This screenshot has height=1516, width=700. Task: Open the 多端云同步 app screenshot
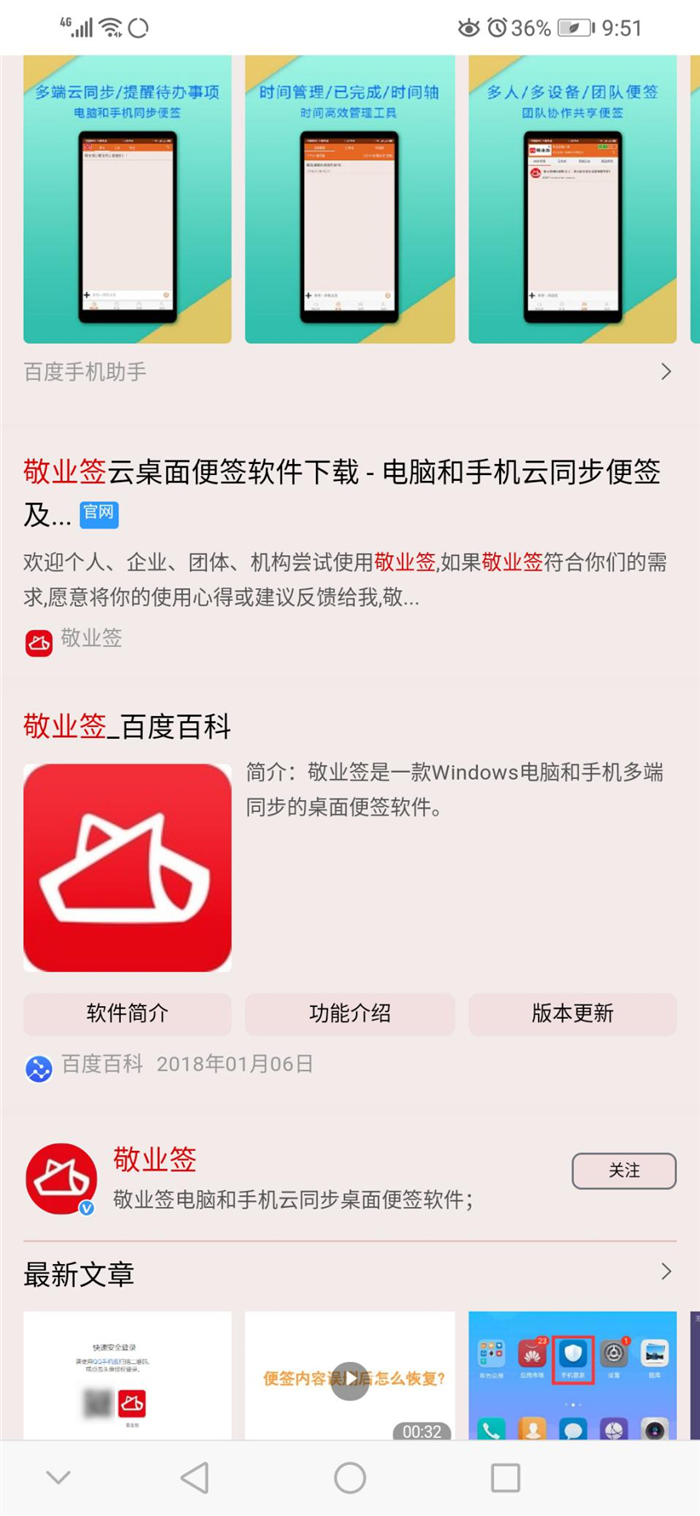coord(127,200)
